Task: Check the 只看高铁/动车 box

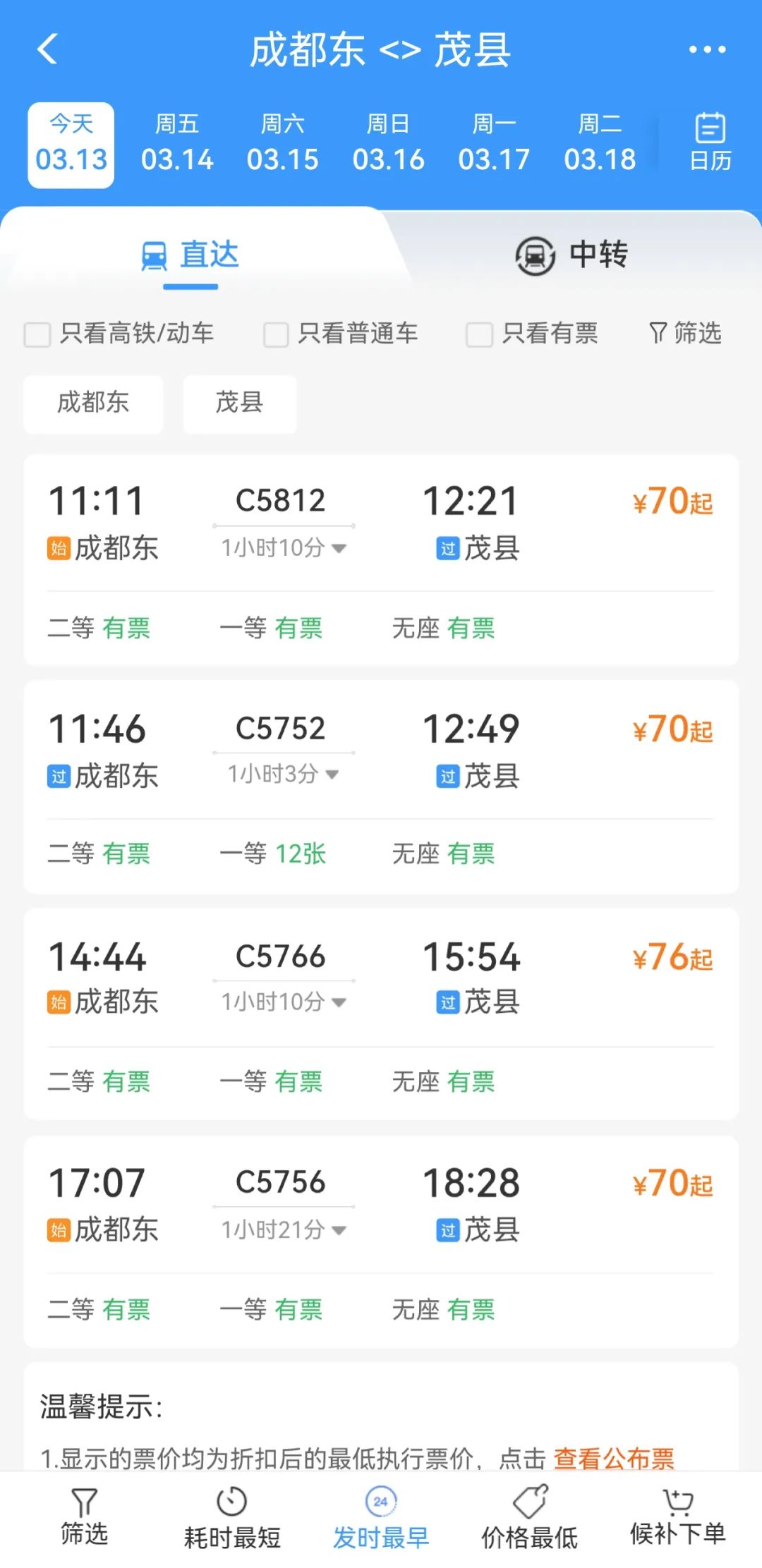Action: tap(38, 334)
